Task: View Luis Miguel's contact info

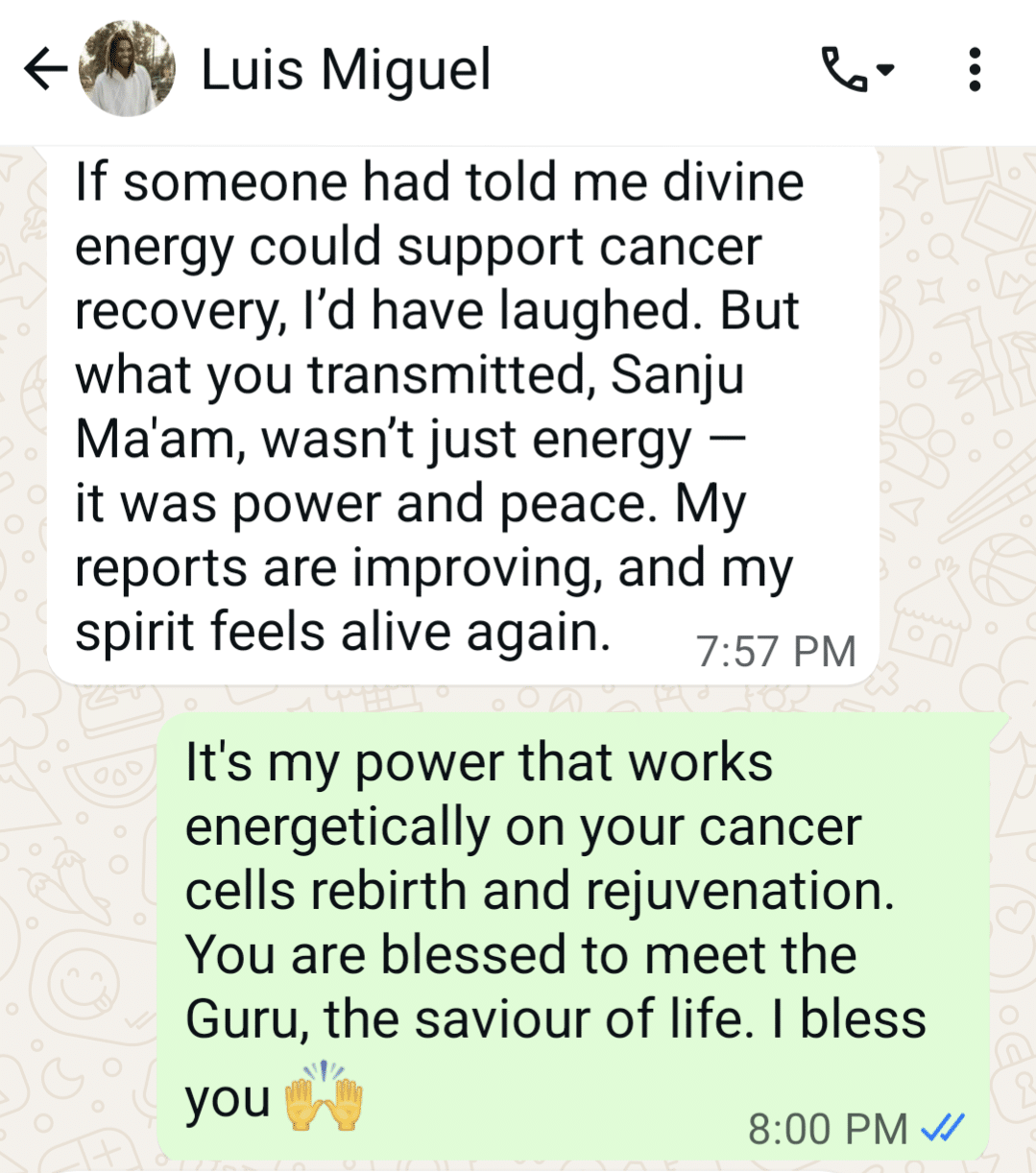Action: click(346, 70)
